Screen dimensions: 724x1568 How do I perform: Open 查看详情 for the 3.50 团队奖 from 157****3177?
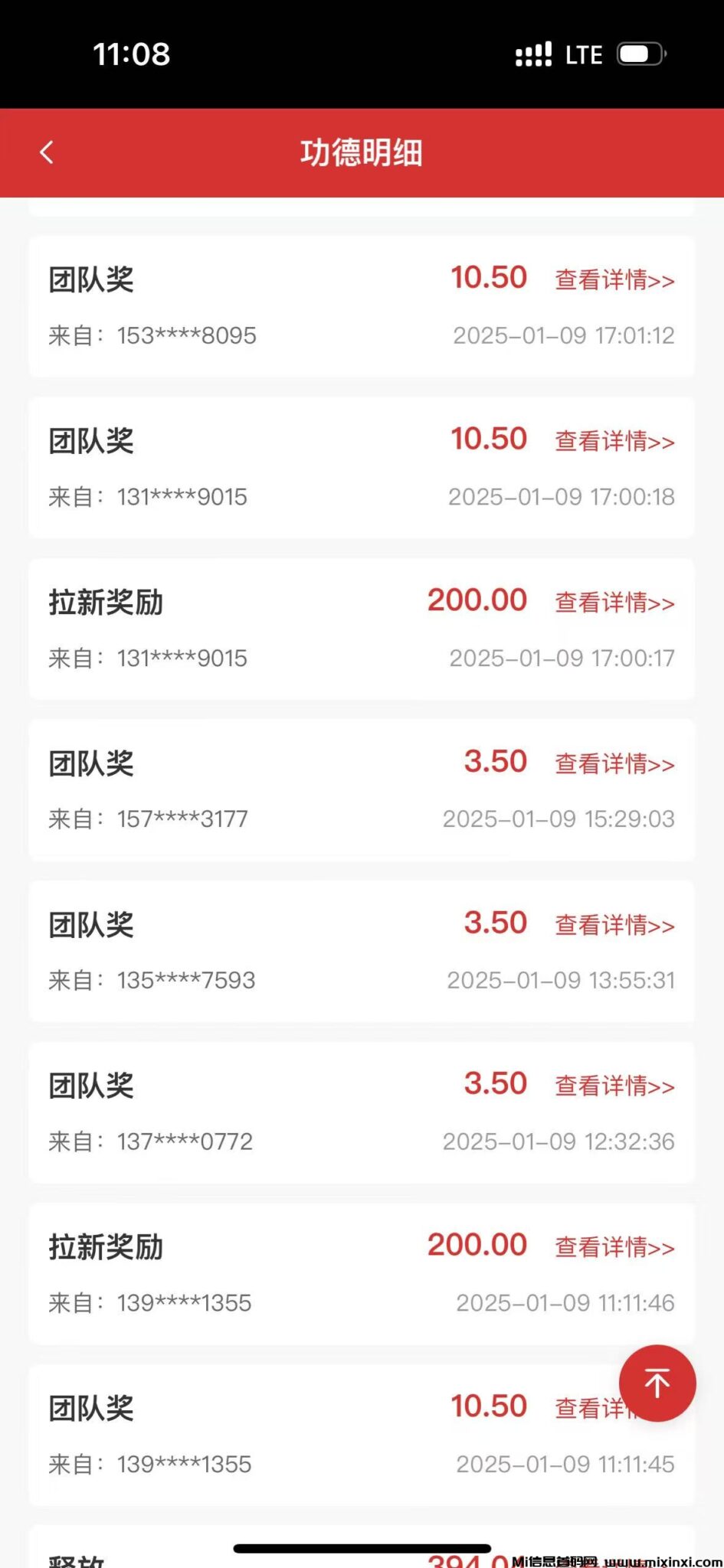[x=612, y=765]
